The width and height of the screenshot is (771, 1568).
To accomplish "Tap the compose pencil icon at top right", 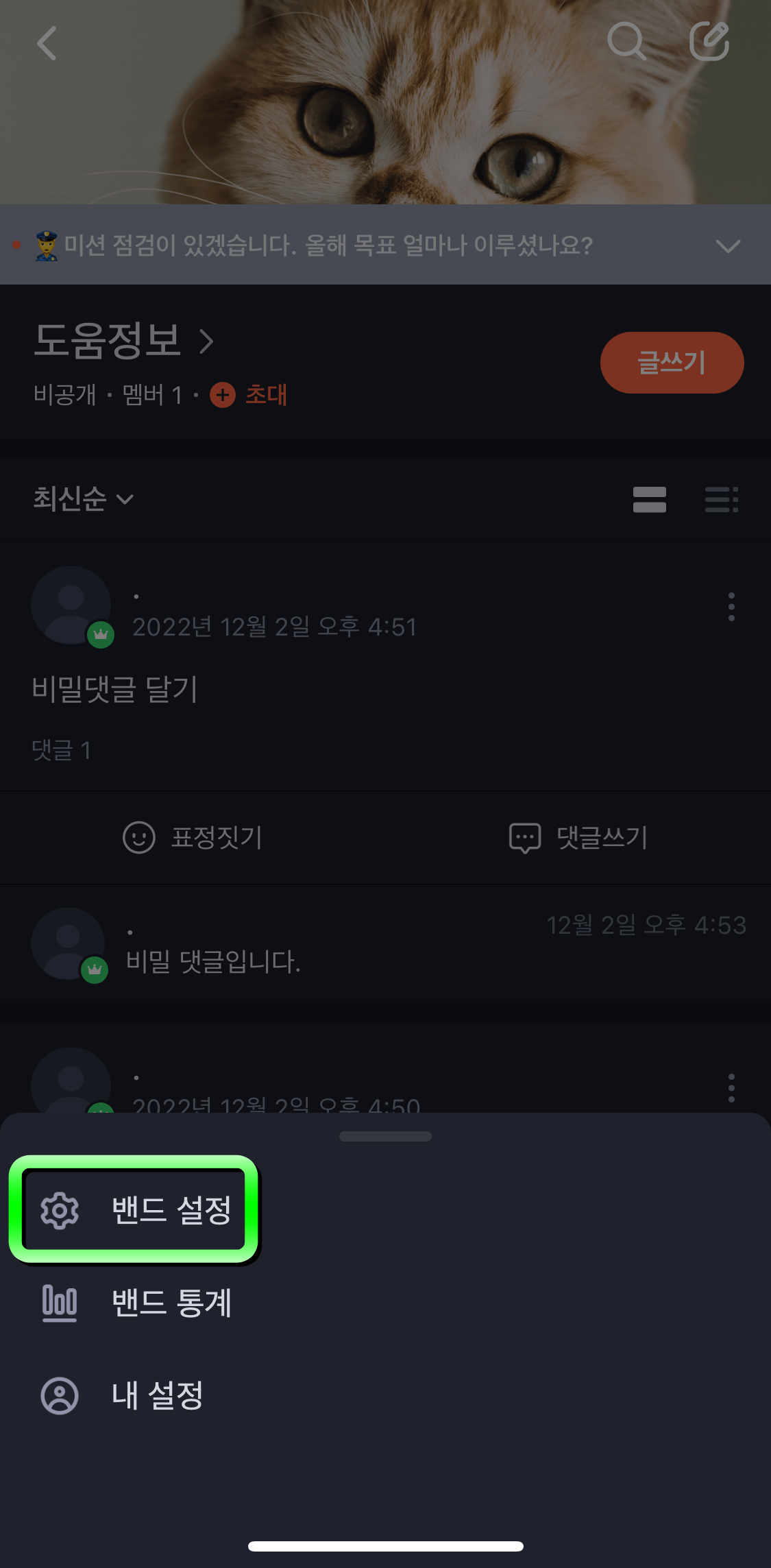I will 709,40.
